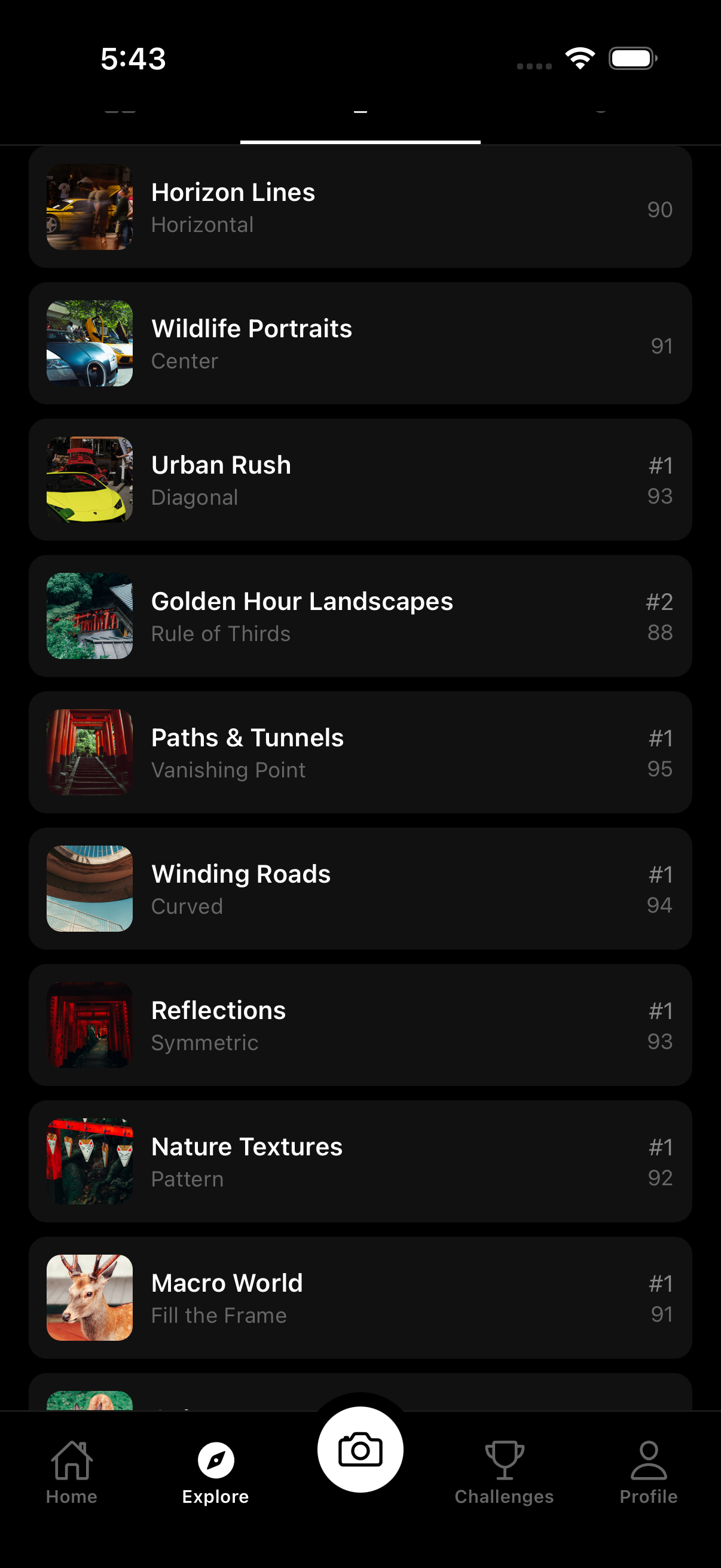Open the Reflections challenge

[x=359, y=1025]
